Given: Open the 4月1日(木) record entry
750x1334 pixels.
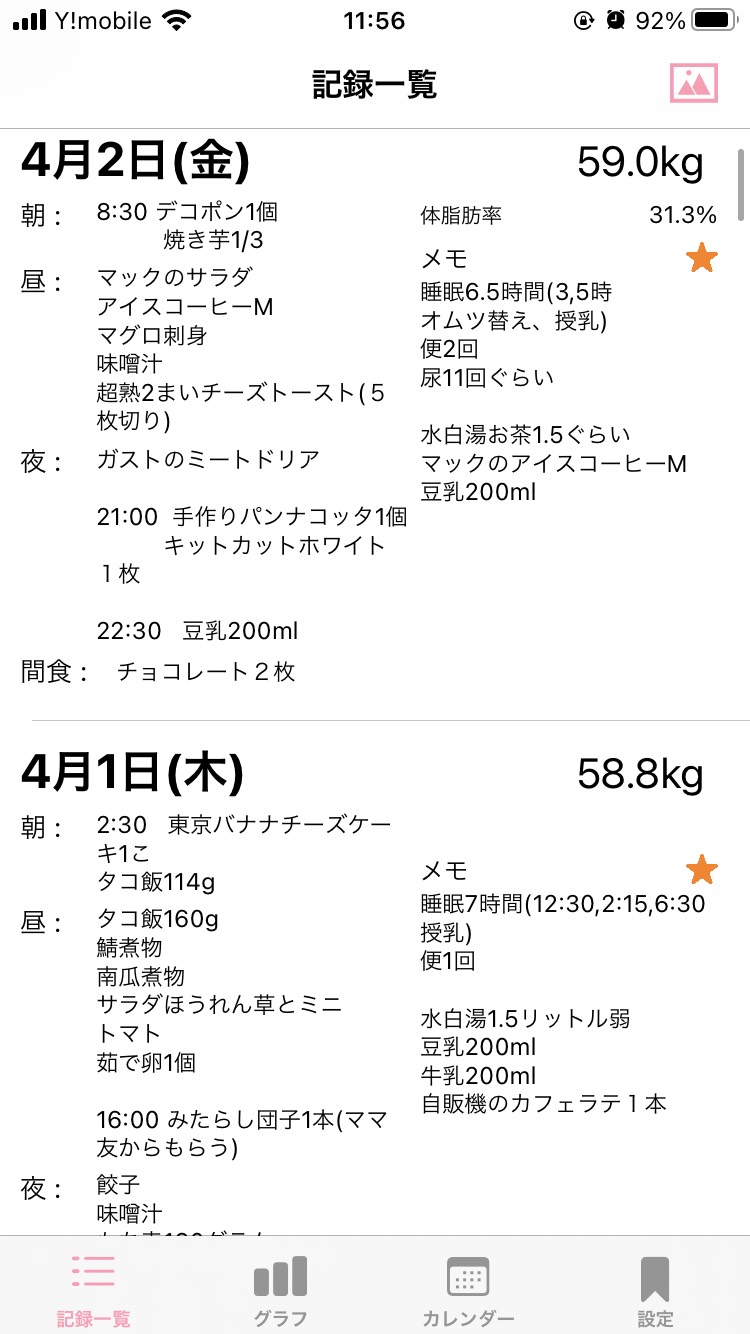Looking at the screenshot, I should point(375,980).
